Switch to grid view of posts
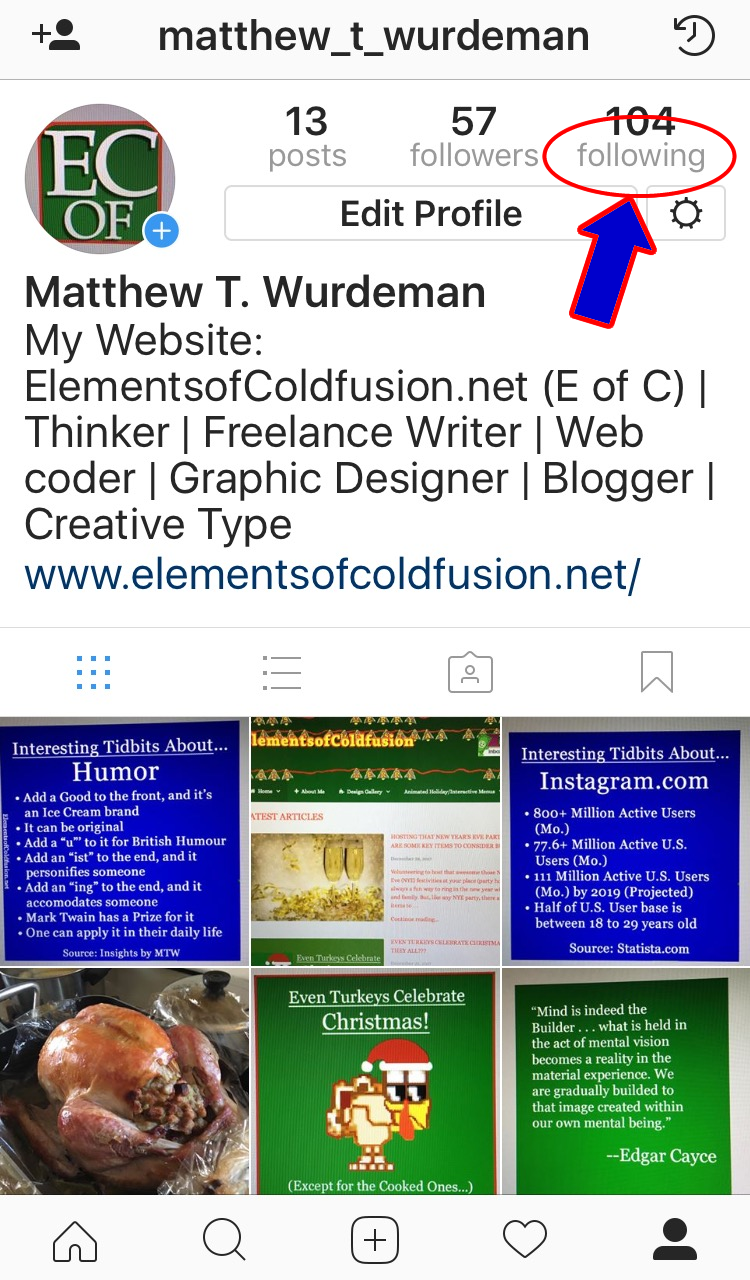 [x=93, y=672]
